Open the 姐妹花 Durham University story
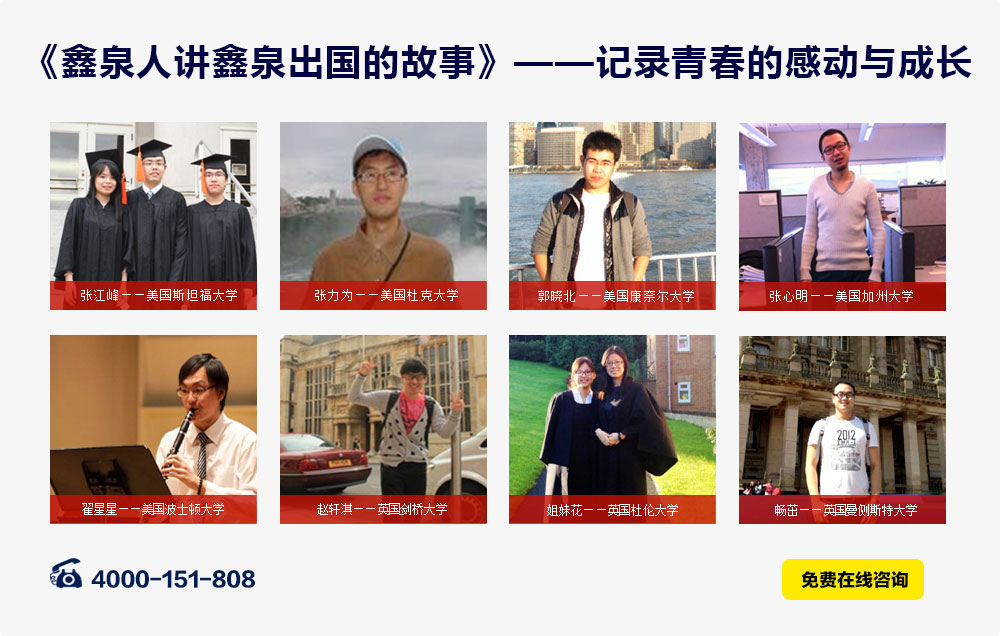1000x636 pixels. click(612, 429)
